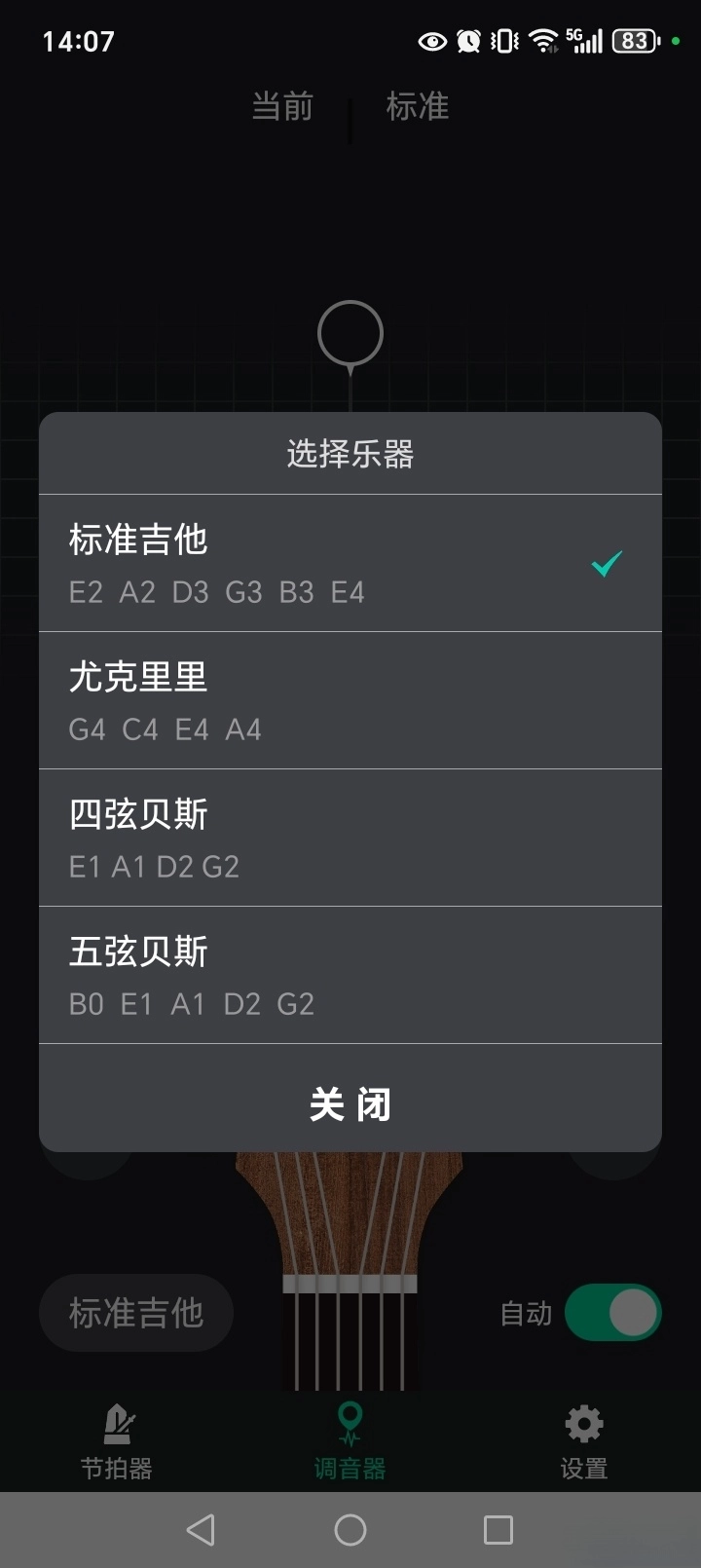
Task: Select 五弦贝斯 tuning option
Action: [x=350, y=974]
